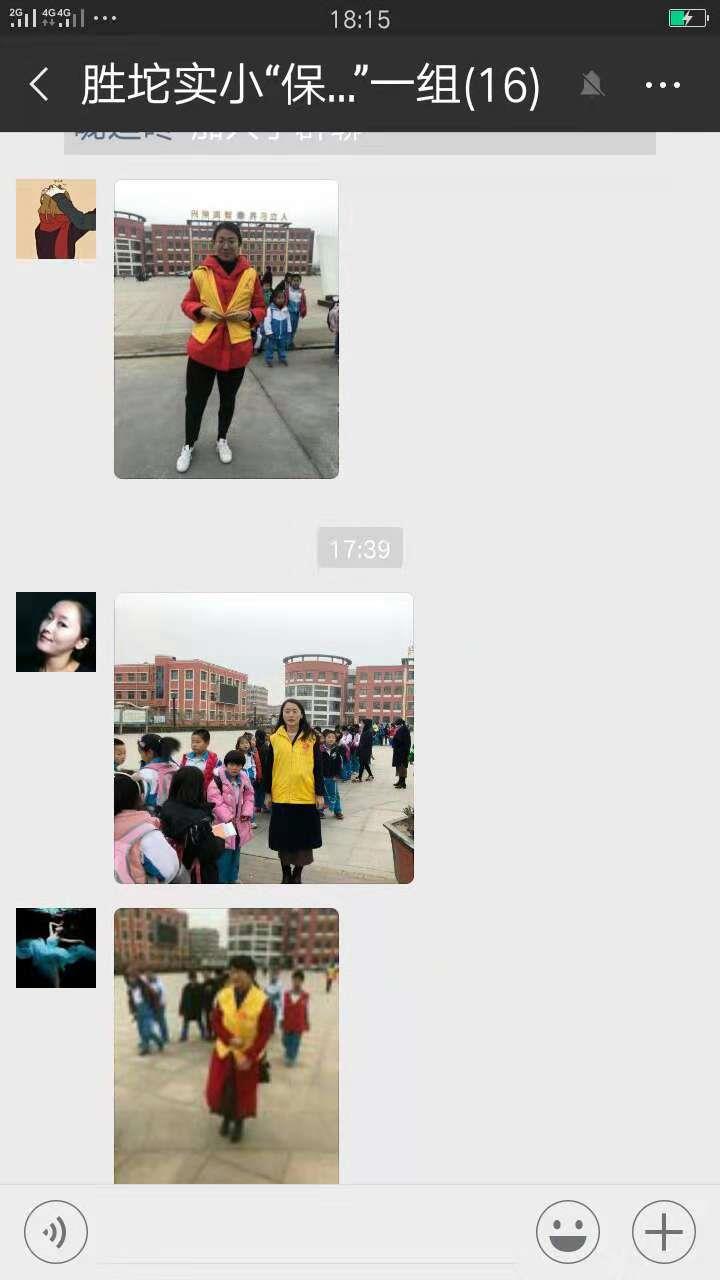The width and height of the screenshot is (720, 1280).
Task: Go back from the group chat
Action: [39, 86]
